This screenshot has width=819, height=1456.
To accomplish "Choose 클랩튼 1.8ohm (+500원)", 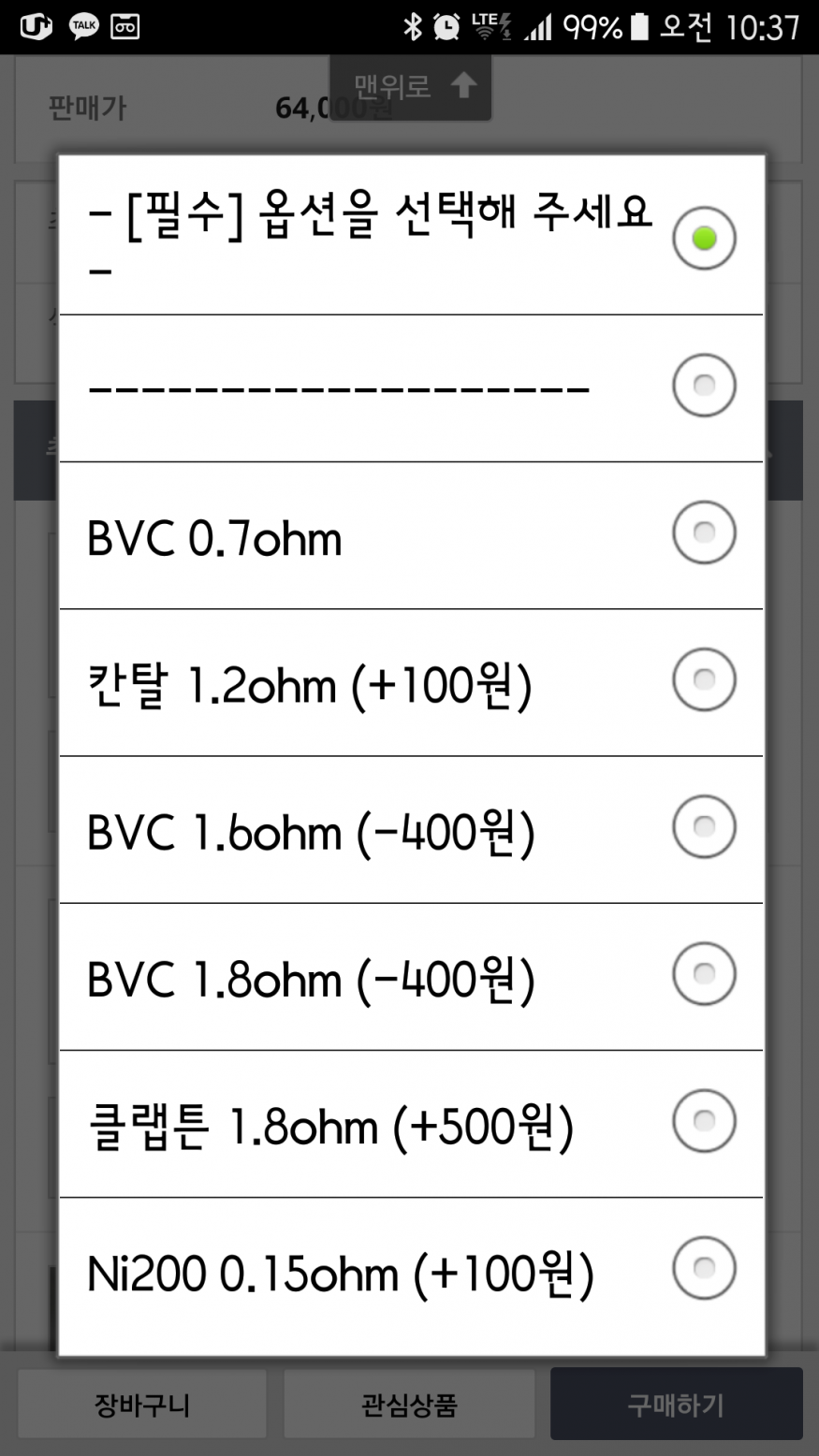I will coord(411,1123).
